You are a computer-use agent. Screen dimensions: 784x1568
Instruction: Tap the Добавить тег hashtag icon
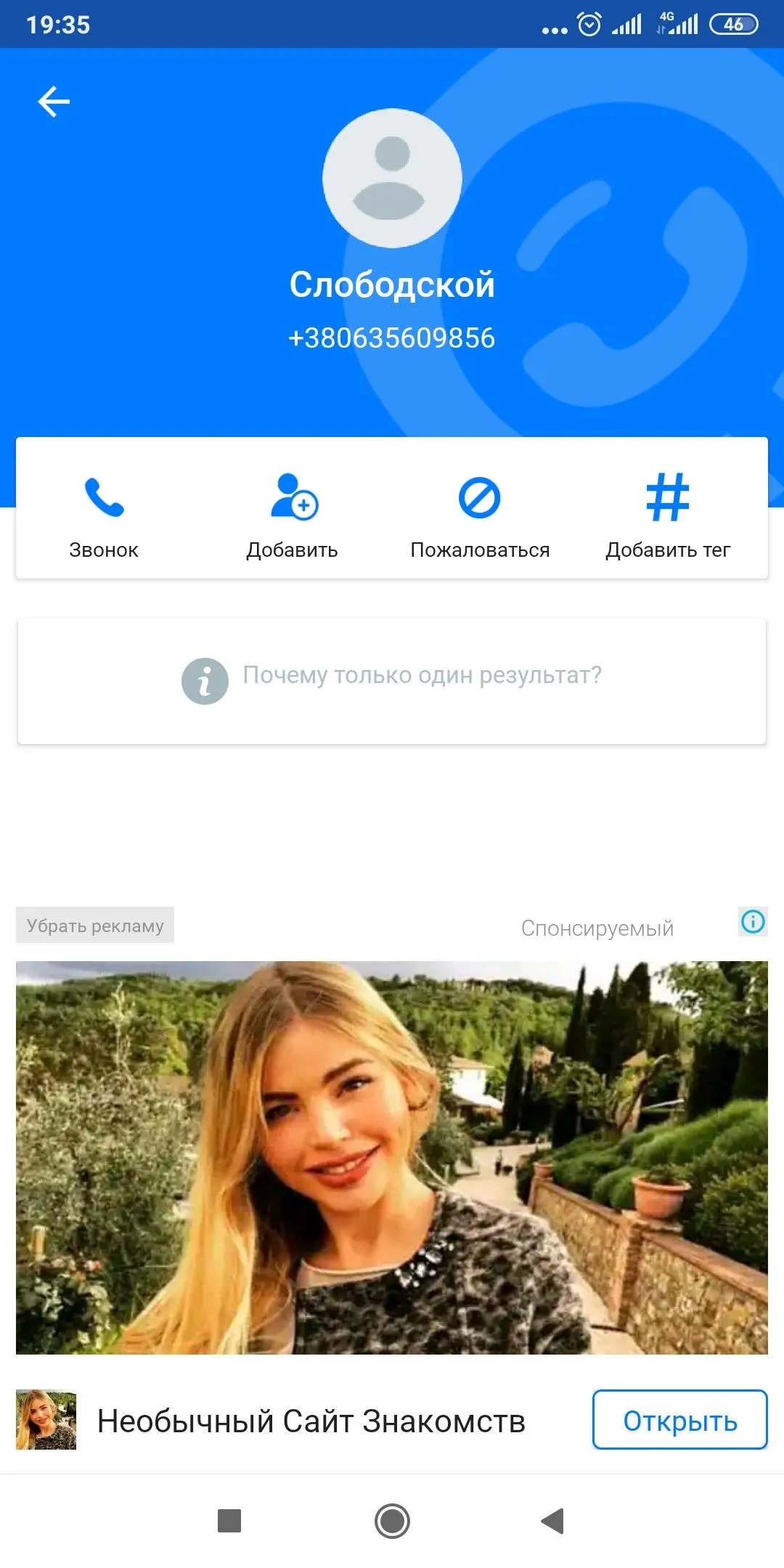pyautogui.click(x=669, y=498)
